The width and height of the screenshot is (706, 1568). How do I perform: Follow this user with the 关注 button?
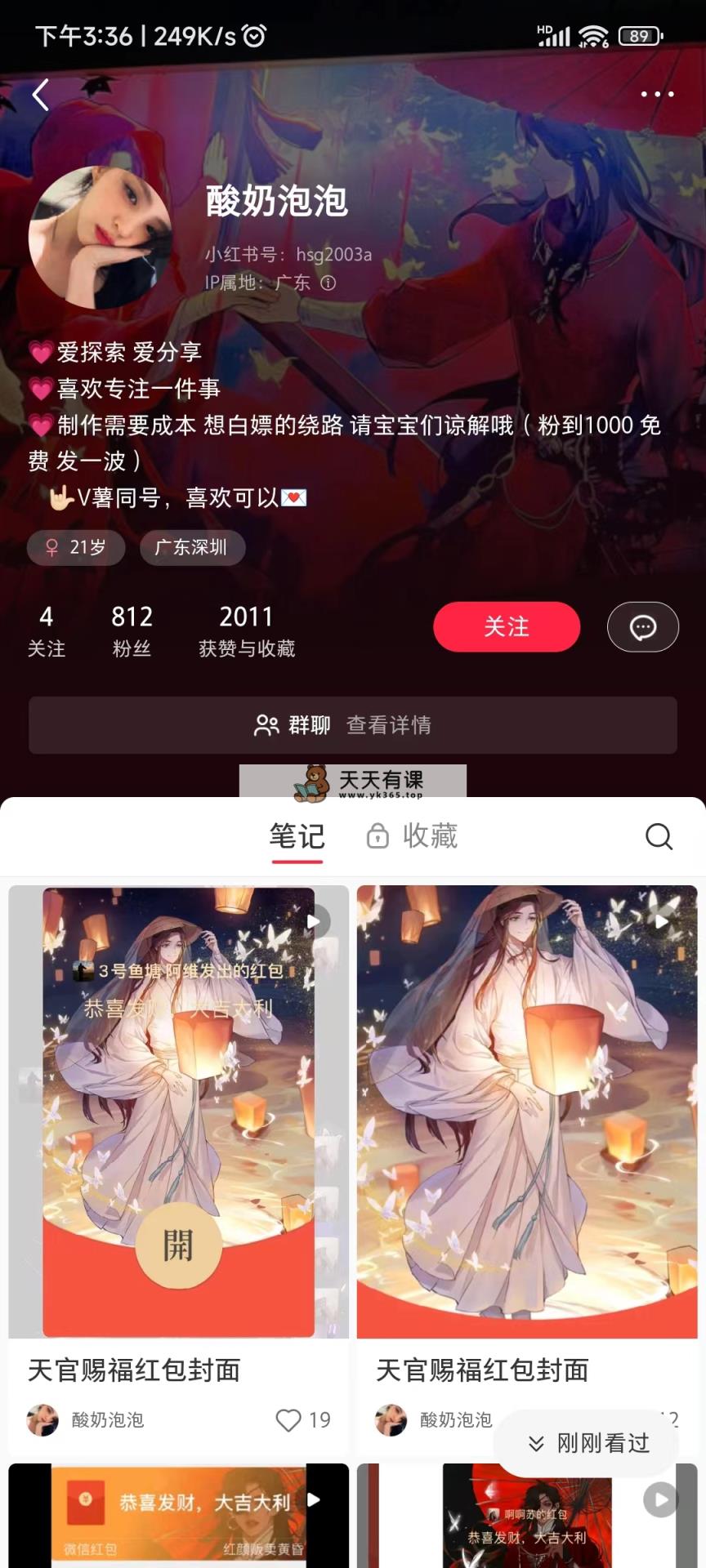coord(507,627)
